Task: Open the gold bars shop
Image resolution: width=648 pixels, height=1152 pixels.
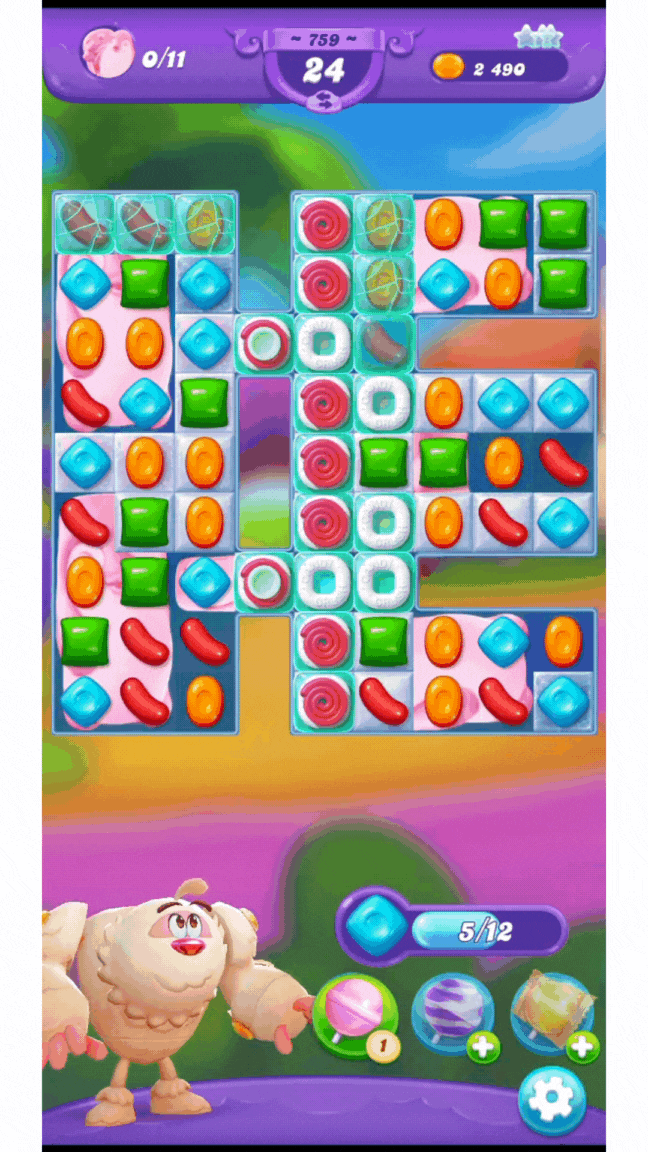Action: tap(500, 67)
